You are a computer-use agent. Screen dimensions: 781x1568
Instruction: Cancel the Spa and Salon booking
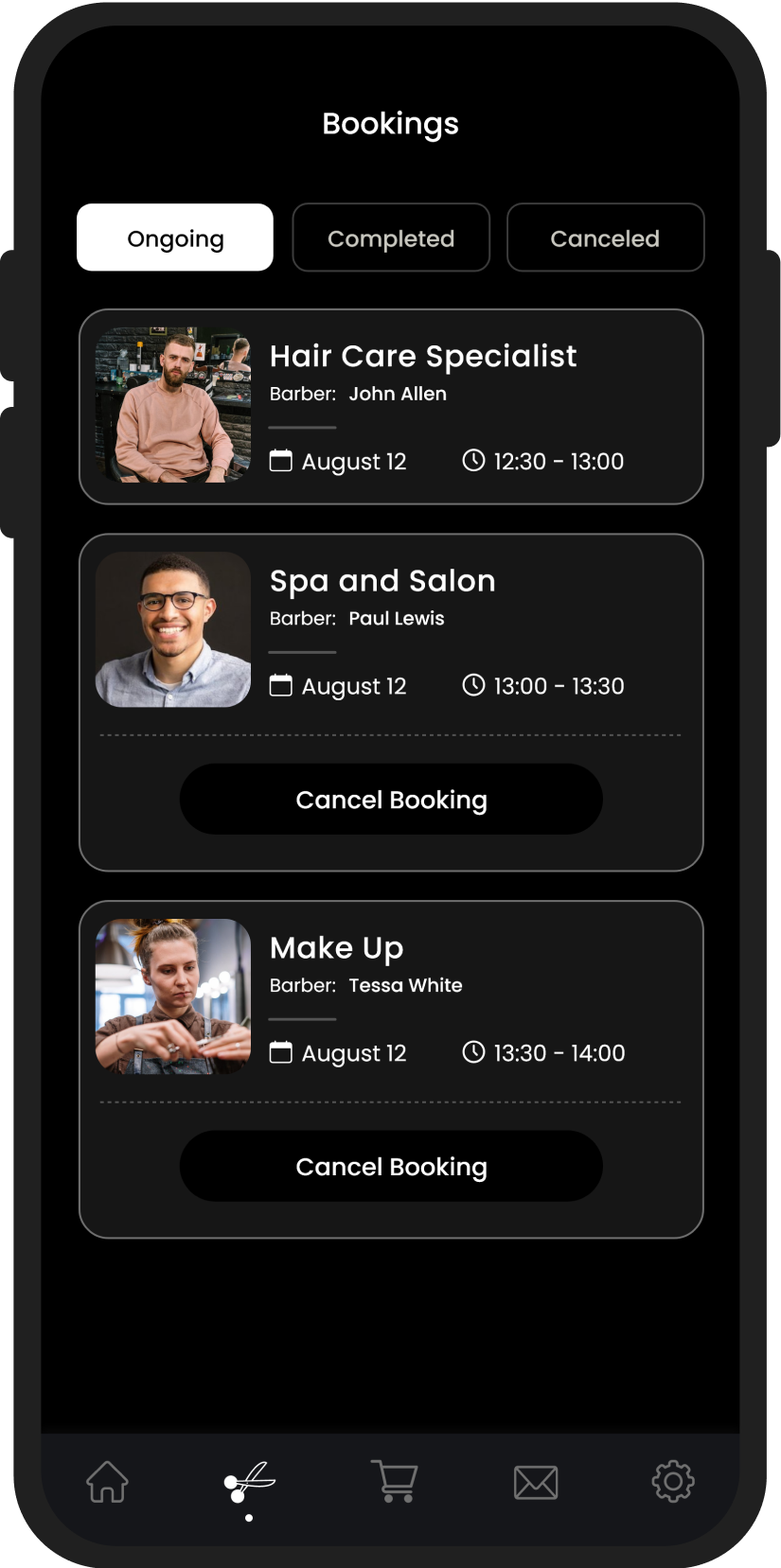pos(391,800)
